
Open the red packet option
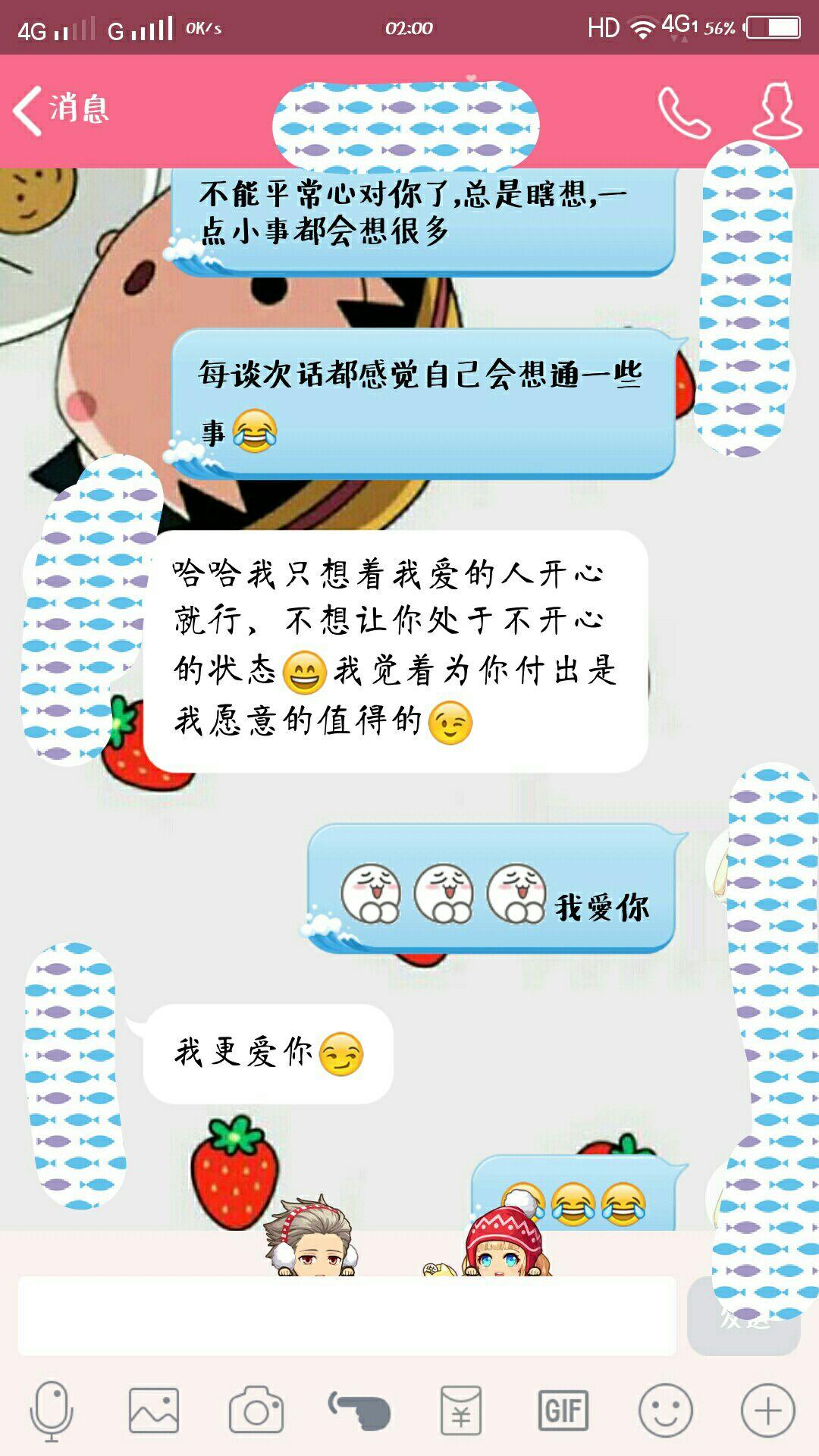click(461, 1410)
